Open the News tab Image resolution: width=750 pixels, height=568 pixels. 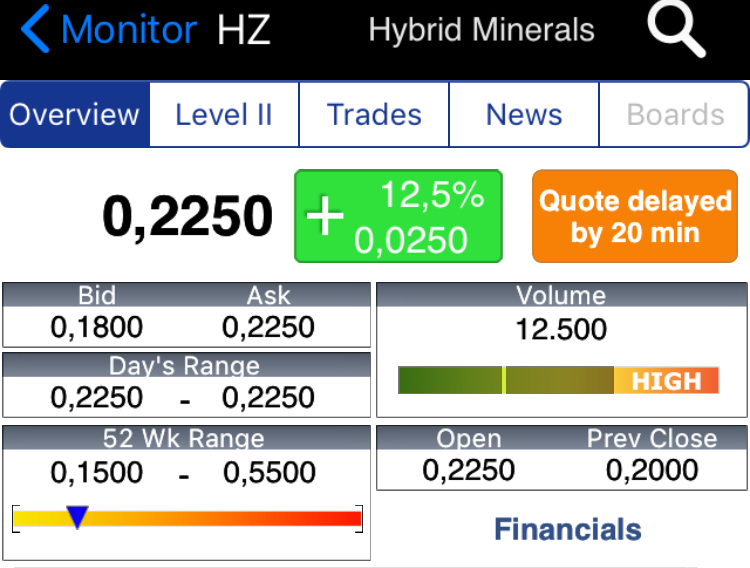click(x=524, y=114)
